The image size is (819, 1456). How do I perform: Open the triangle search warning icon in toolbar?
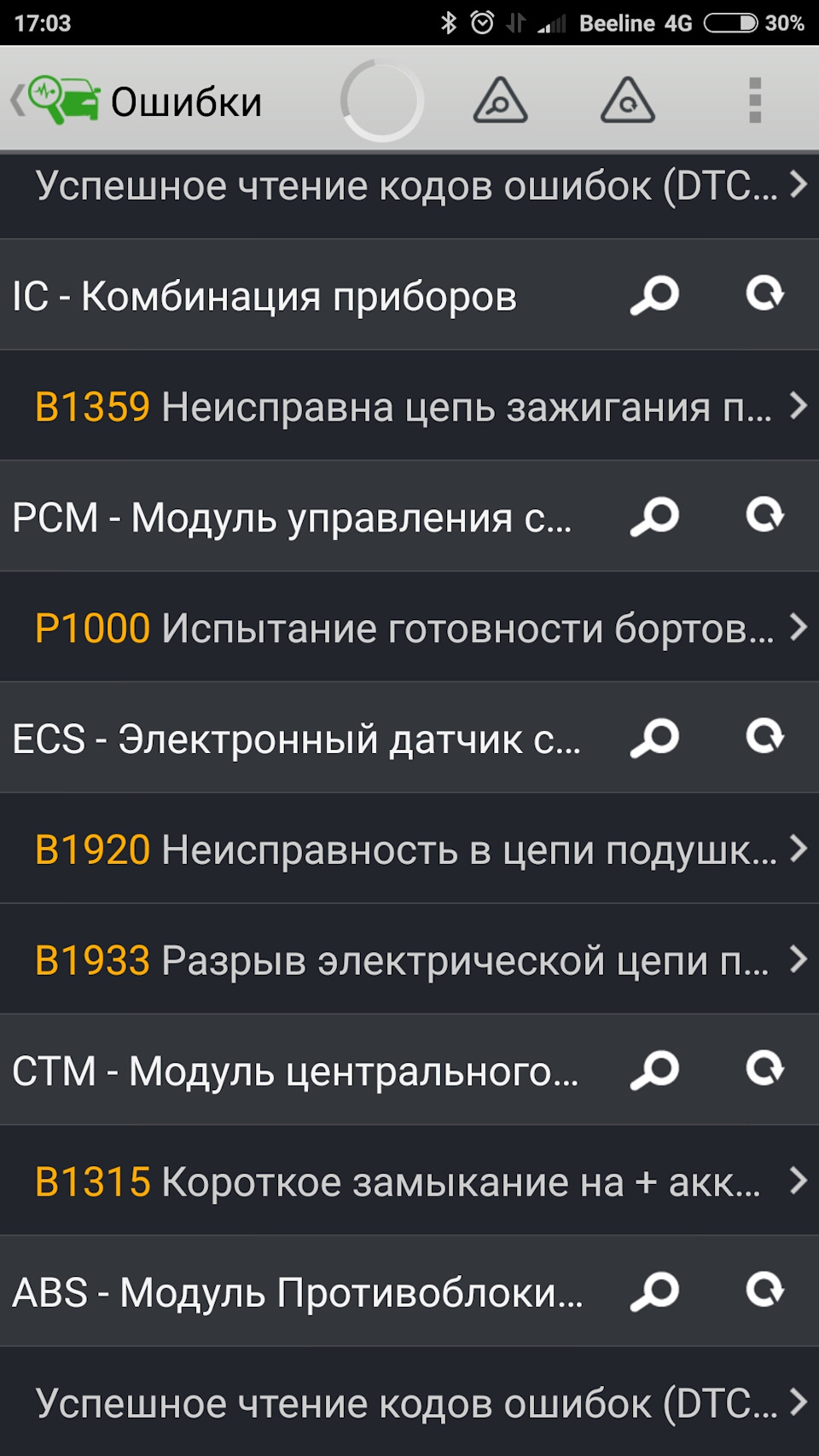coord(500,100)
